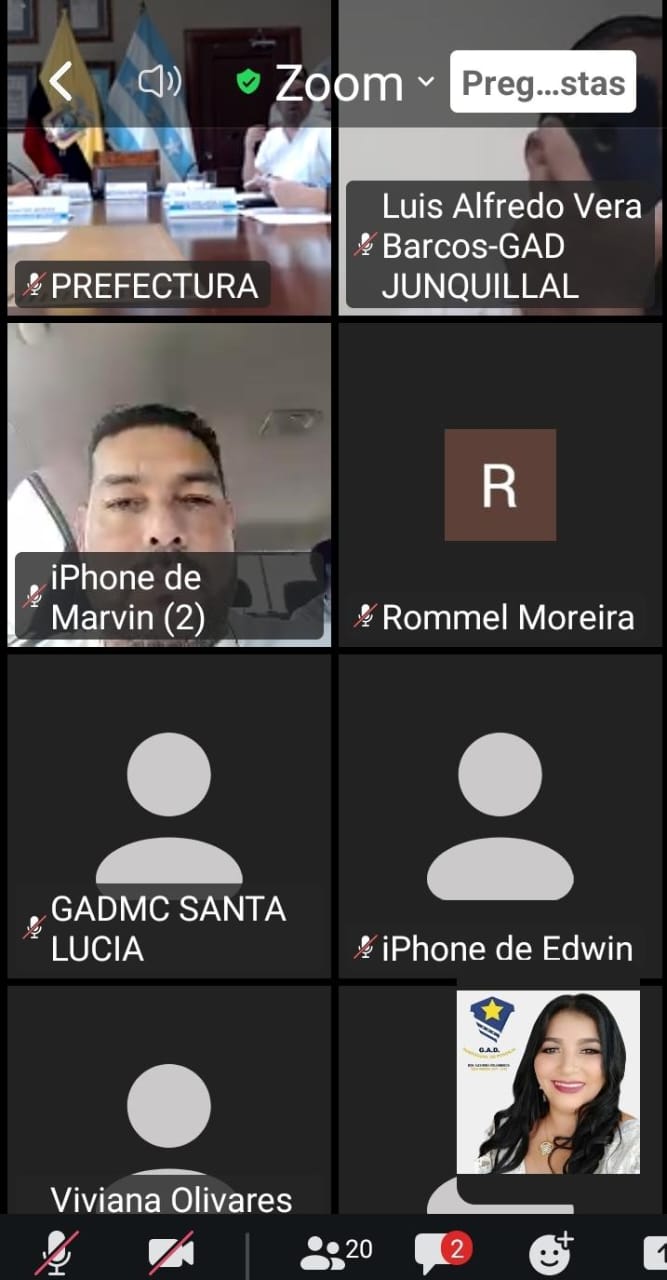Unmute the microphone in bottom toolbar
This screenshot has width=667, height=1280.
58,1252
